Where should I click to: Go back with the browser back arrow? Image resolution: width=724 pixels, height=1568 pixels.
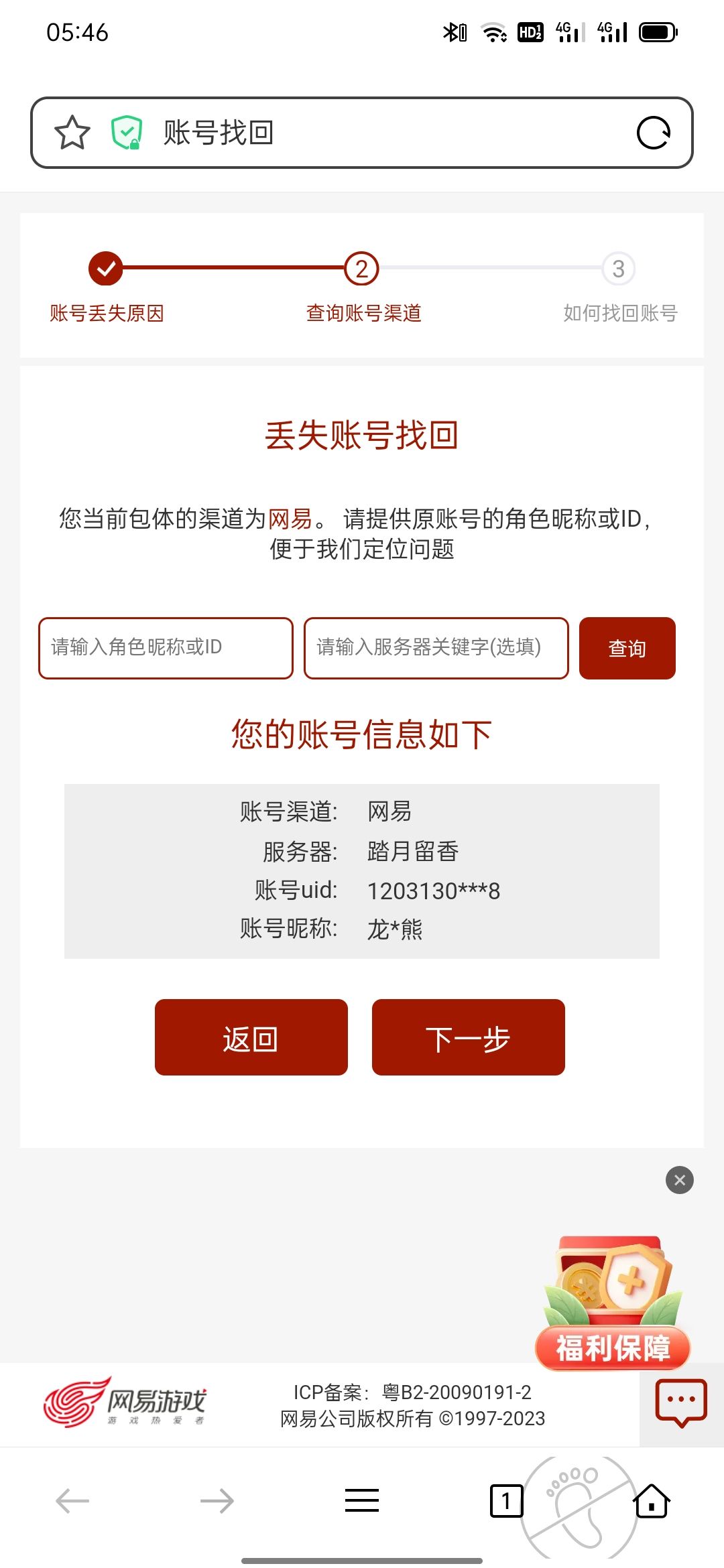pyautogui.click(x=72, y=1501)
